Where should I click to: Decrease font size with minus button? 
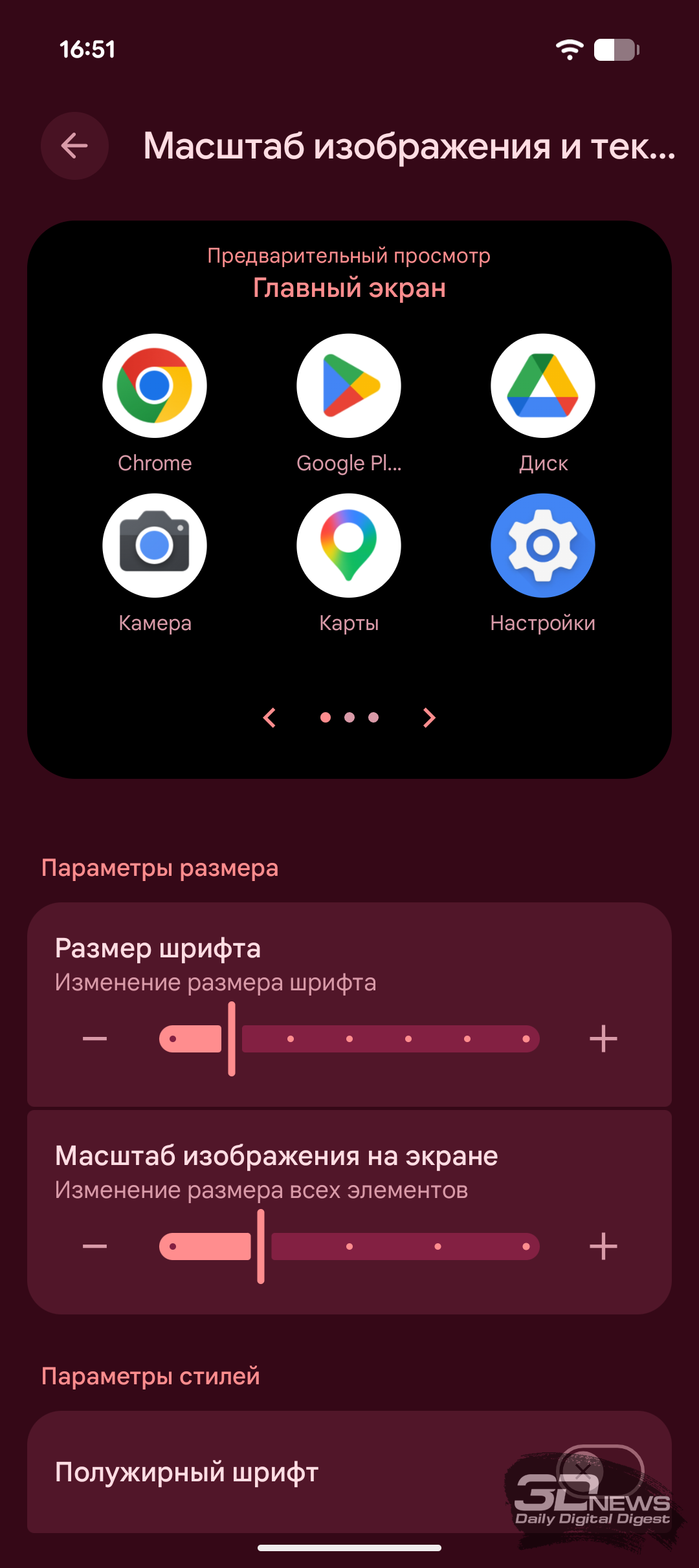(x=94, y=1039)
